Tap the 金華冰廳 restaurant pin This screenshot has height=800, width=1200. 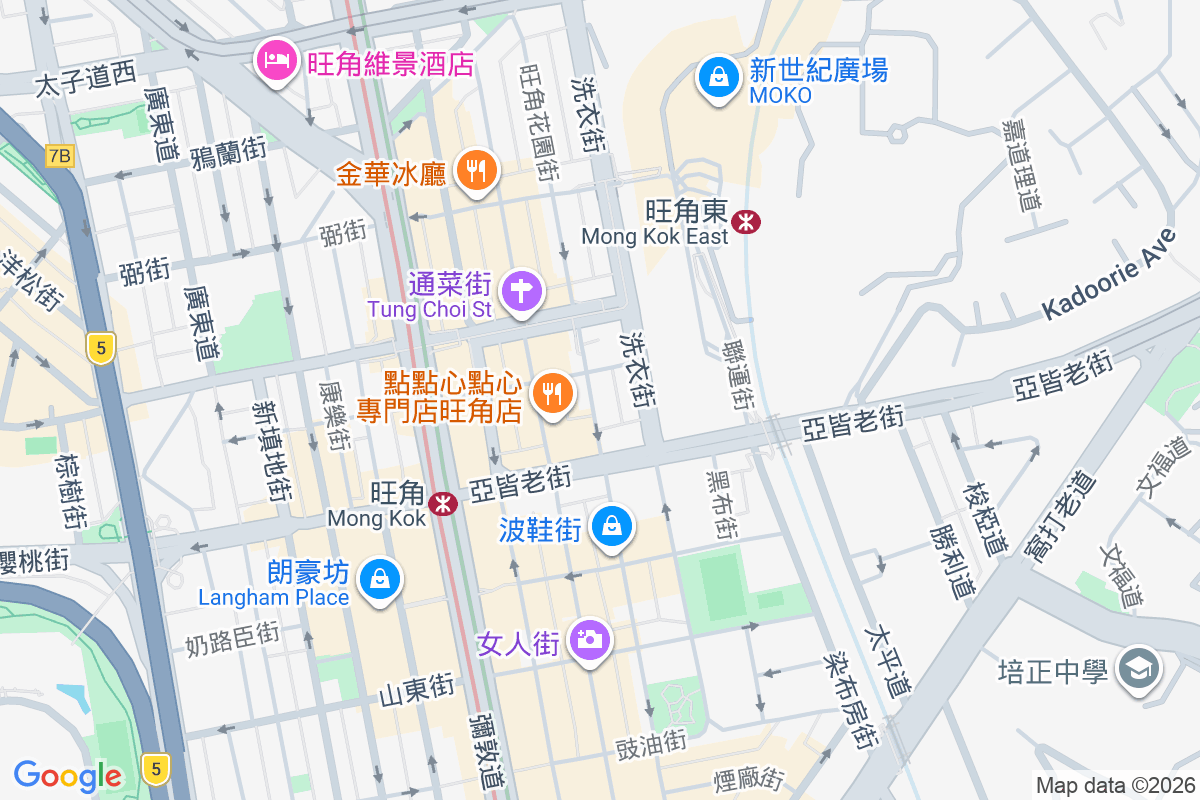[476, 171]
